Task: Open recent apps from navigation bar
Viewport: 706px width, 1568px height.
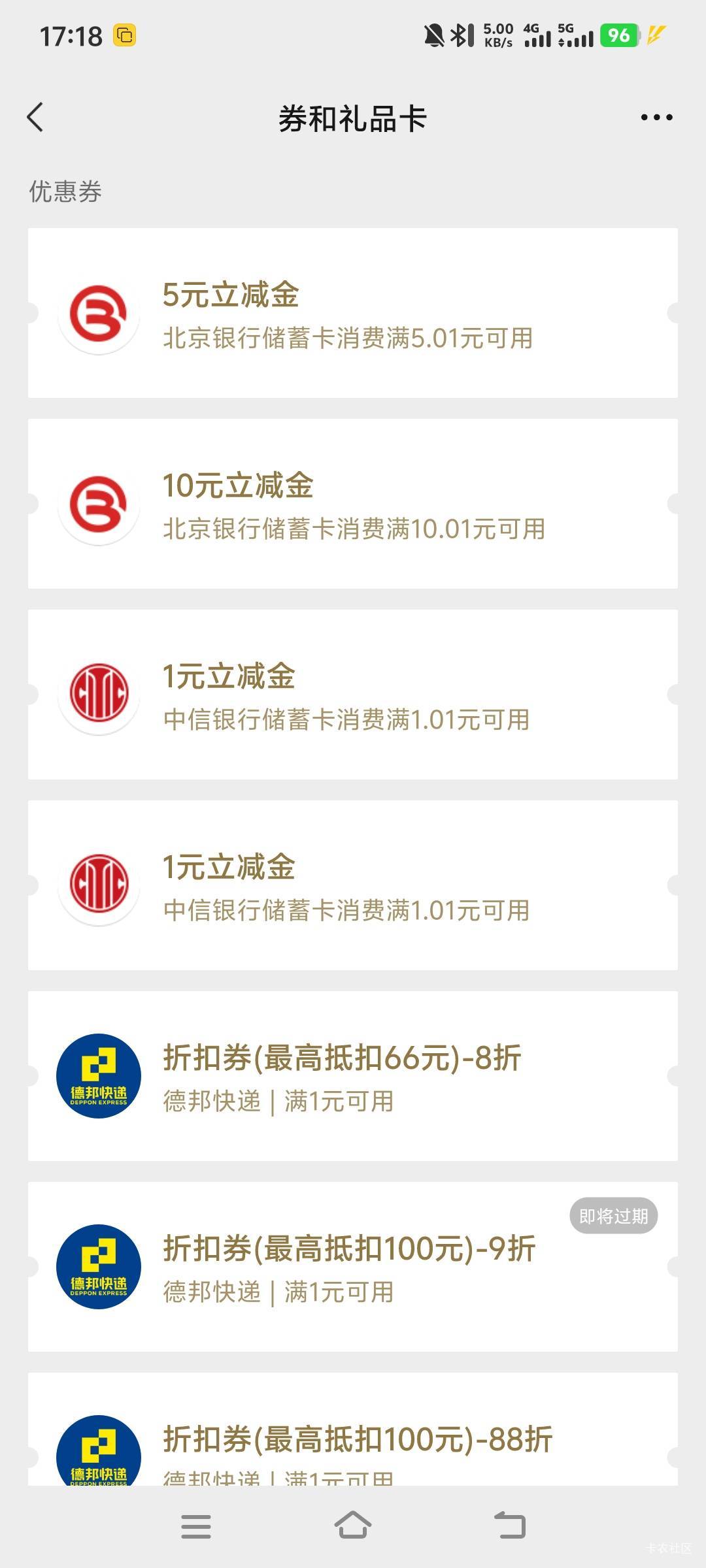Action: [195, 1526]
